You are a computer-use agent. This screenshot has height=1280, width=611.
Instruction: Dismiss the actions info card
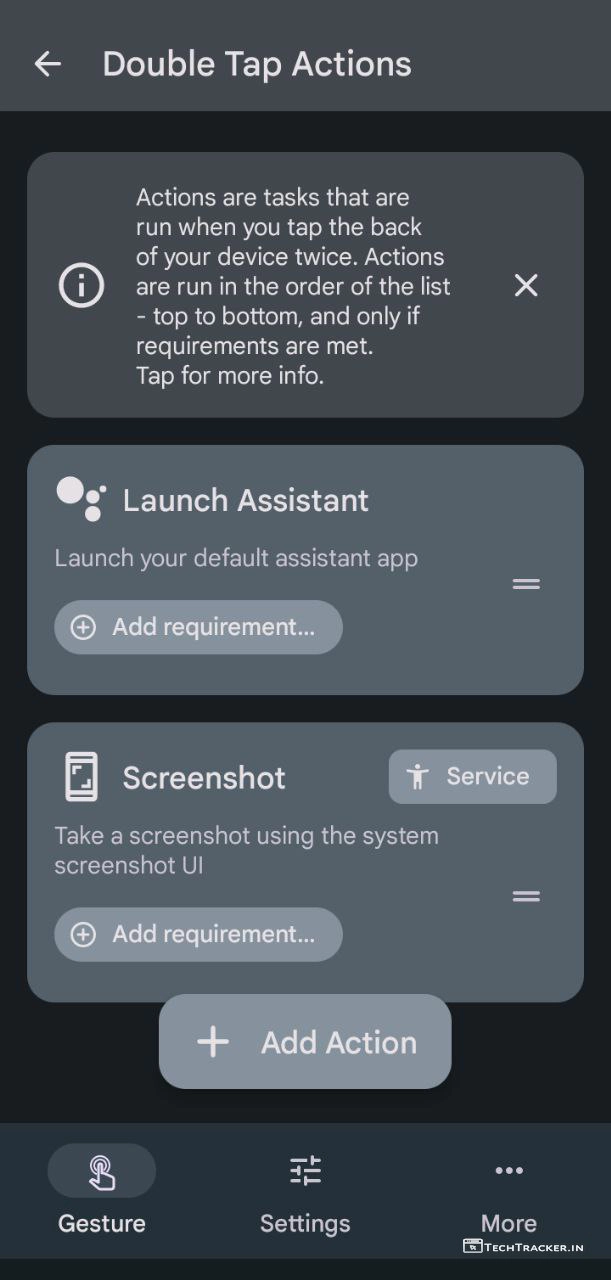[526, 285]
